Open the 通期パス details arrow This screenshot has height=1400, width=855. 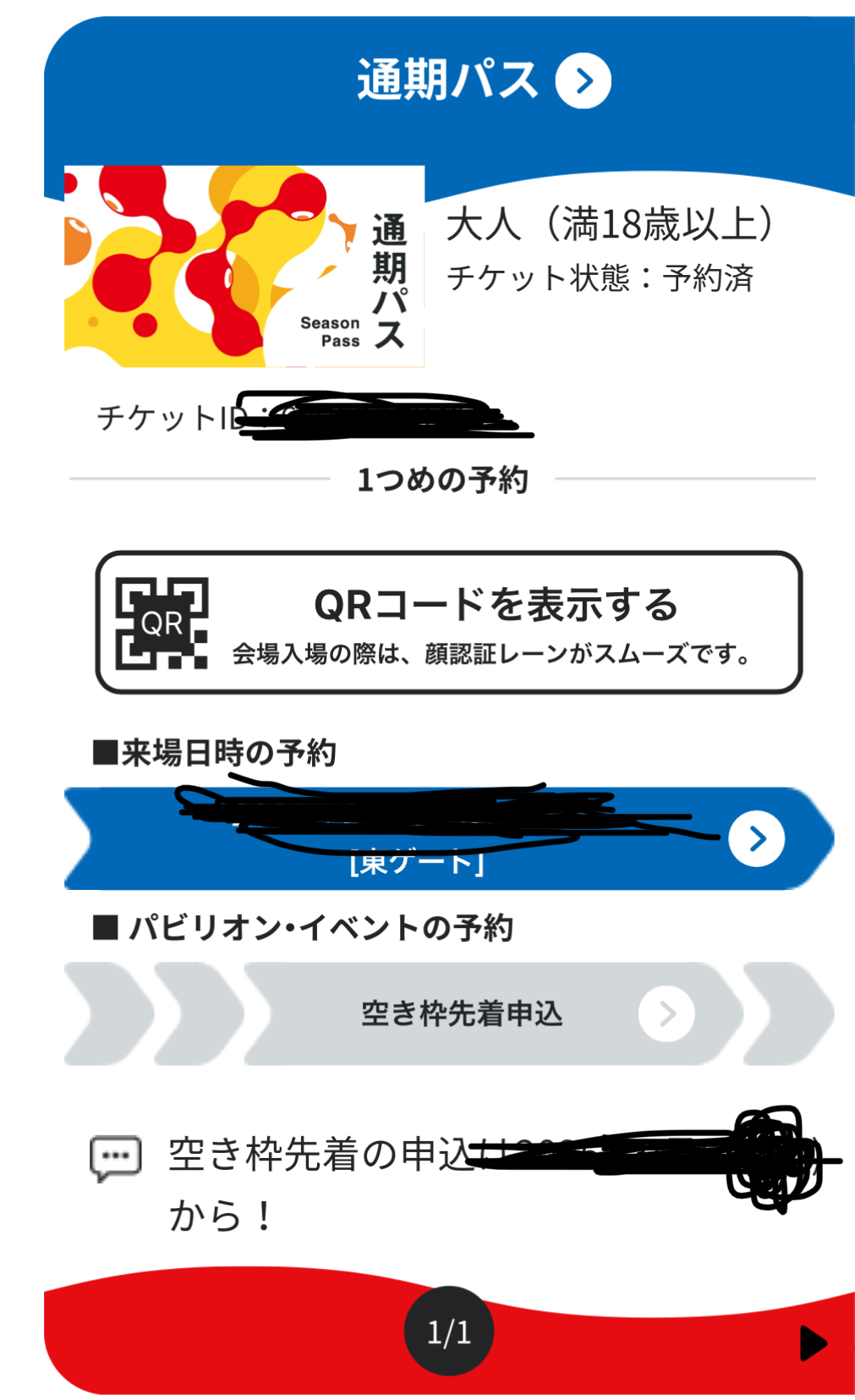point(583,81)
